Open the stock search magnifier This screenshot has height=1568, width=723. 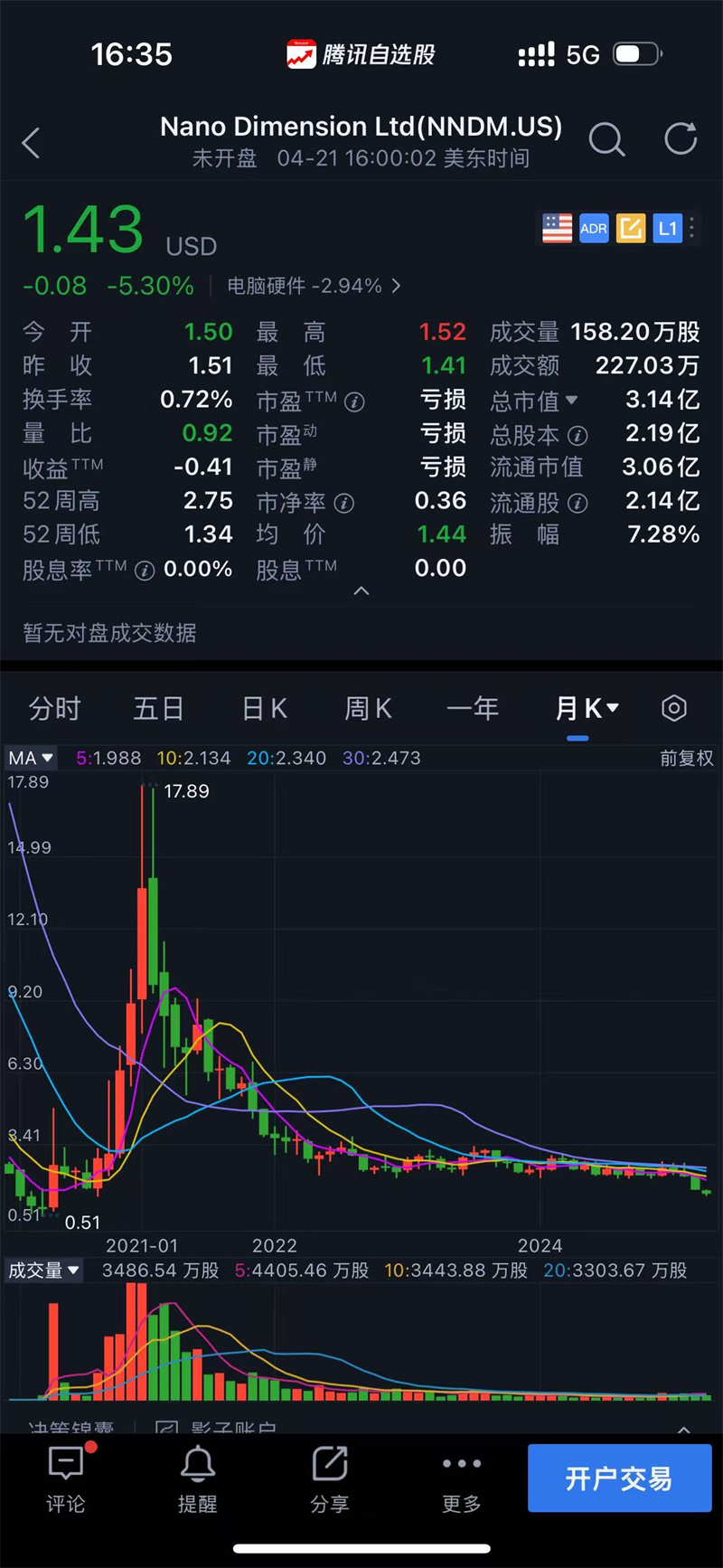606,140
